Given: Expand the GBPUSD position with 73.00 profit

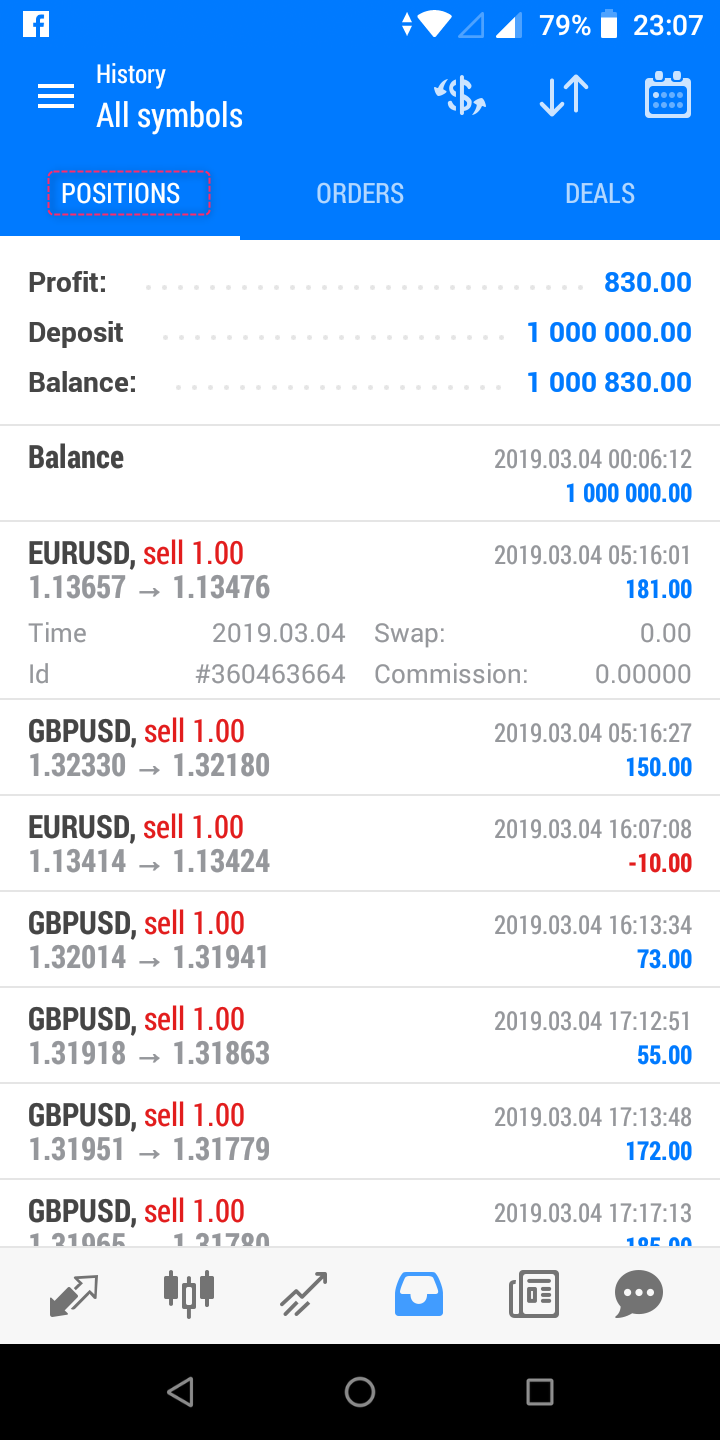Looking at the screenshot, I should pos(360,940).
